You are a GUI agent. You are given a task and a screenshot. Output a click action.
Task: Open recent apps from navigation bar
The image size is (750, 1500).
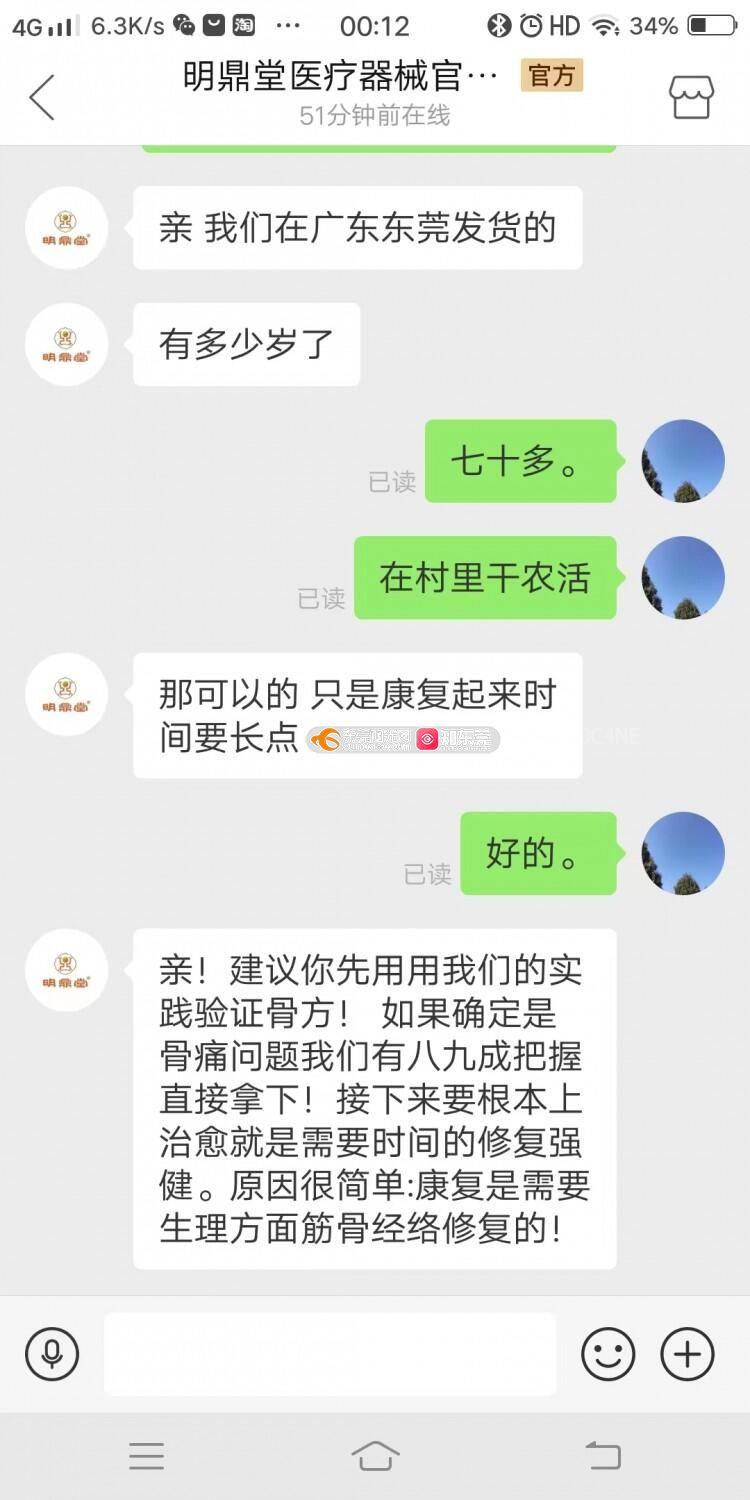click(146, 1456)
